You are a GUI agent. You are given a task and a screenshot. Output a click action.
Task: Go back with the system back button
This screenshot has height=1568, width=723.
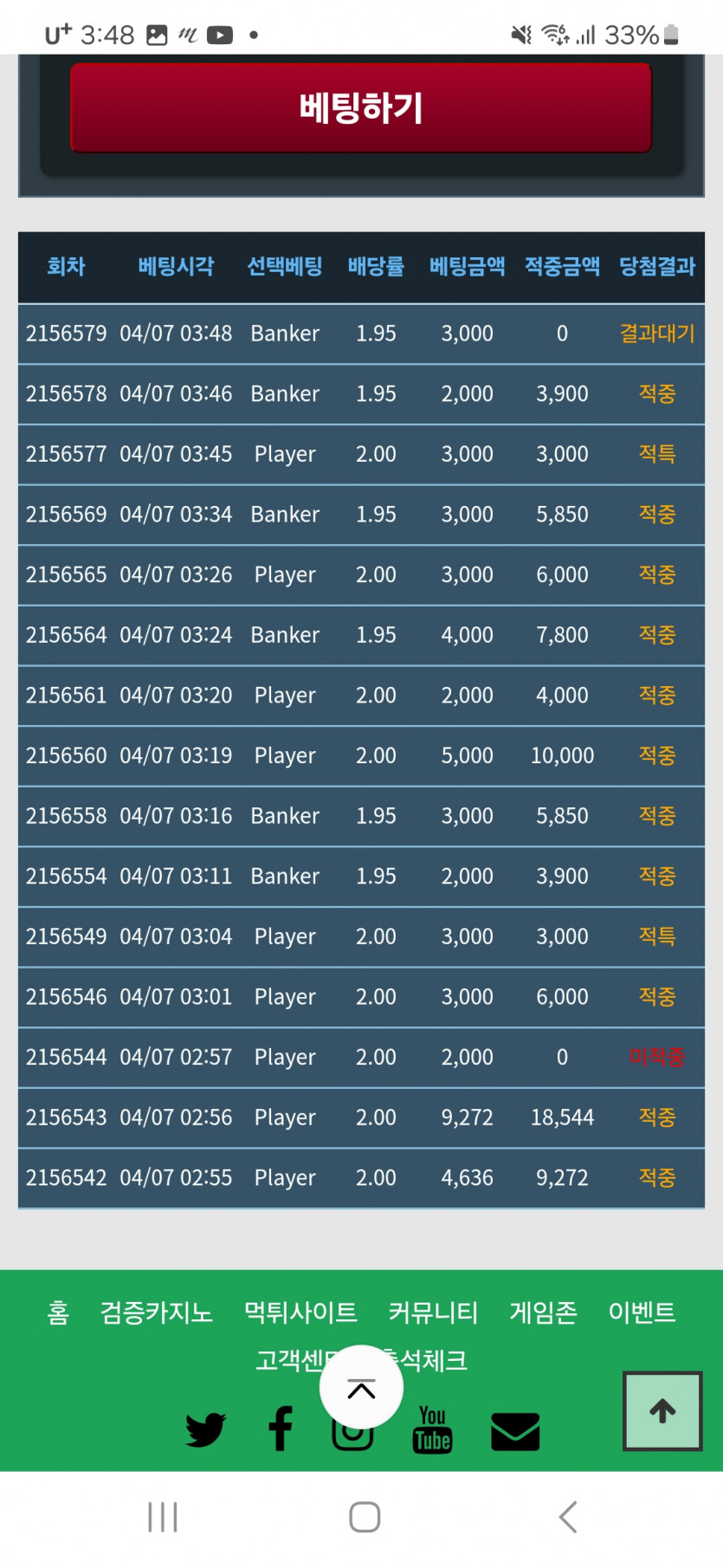568,1517
